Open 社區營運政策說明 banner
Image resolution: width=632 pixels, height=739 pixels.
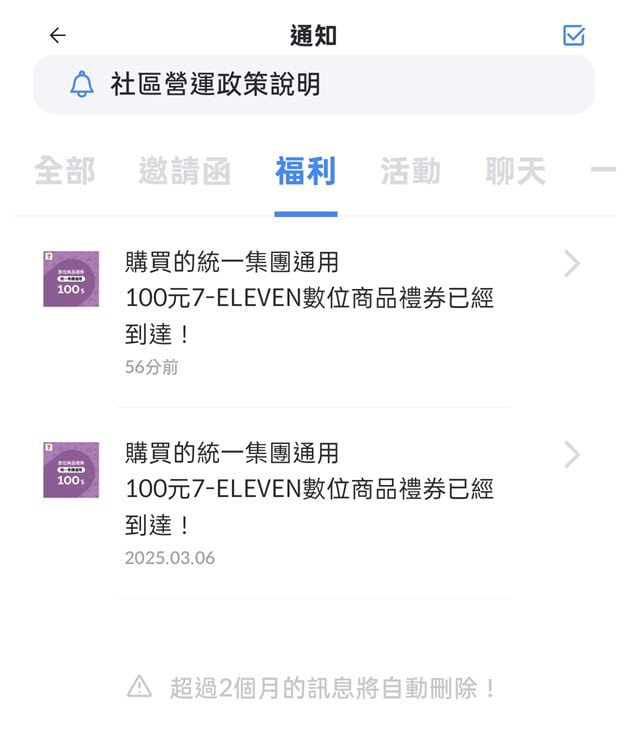[x=314, y=85]
